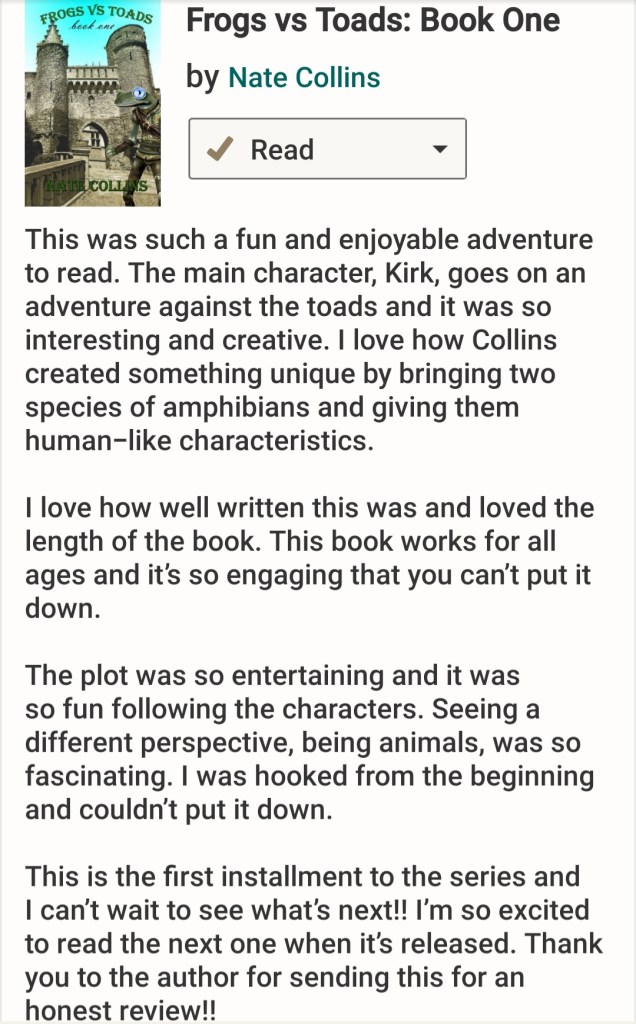Open the Frogs vs Toads book cover
The image size is (636, 1024).
(x=93, y=105)
